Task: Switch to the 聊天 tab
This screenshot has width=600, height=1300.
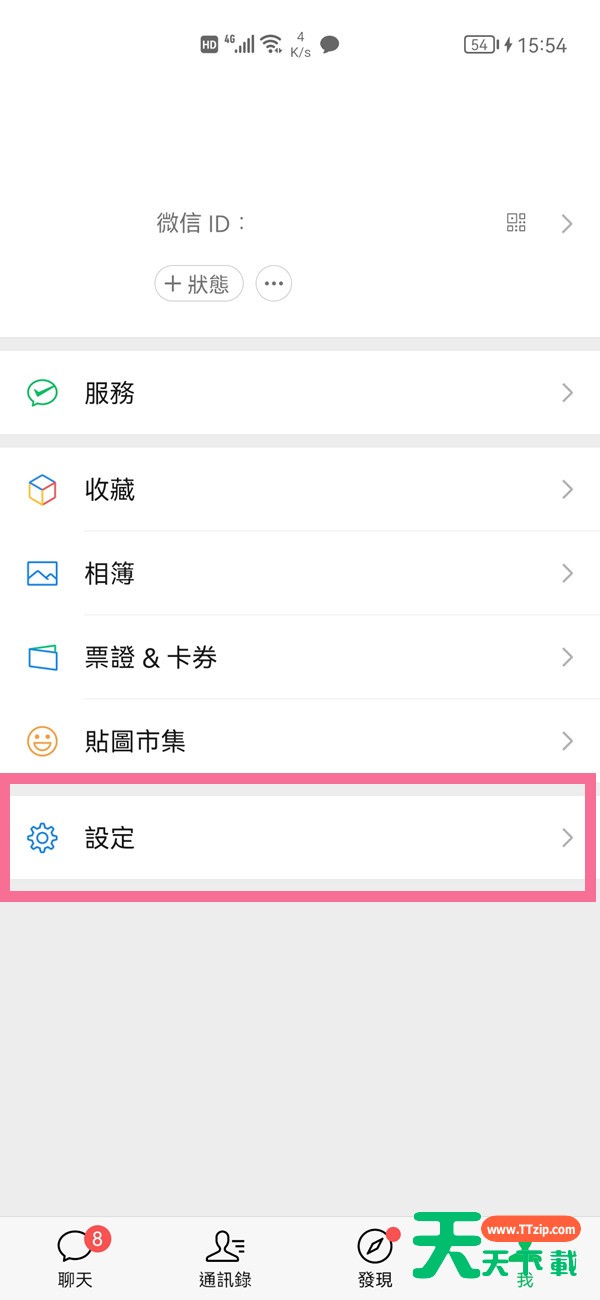Action: [x=76, y=1258]
